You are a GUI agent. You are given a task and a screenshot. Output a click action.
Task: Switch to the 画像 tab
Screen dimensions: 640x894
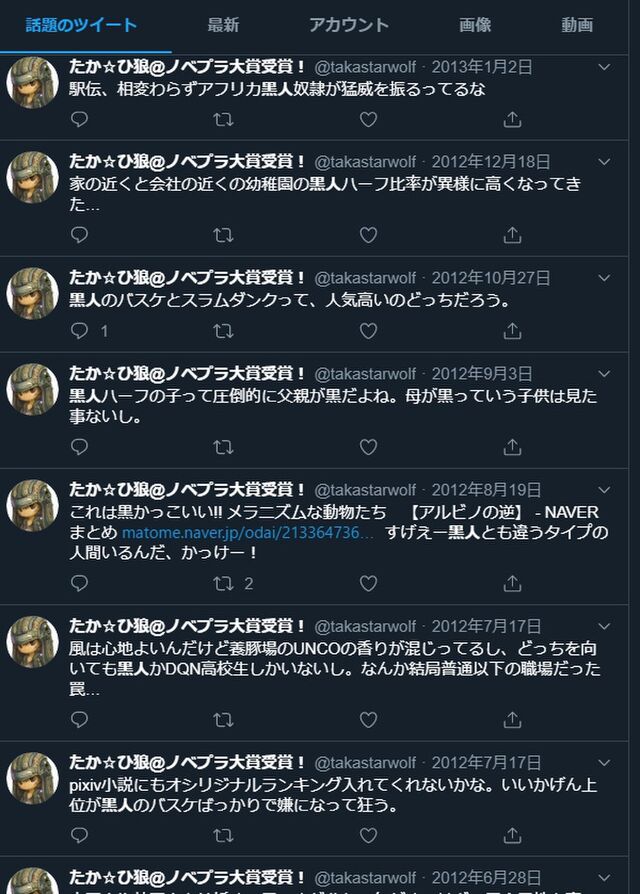[475, 25]
